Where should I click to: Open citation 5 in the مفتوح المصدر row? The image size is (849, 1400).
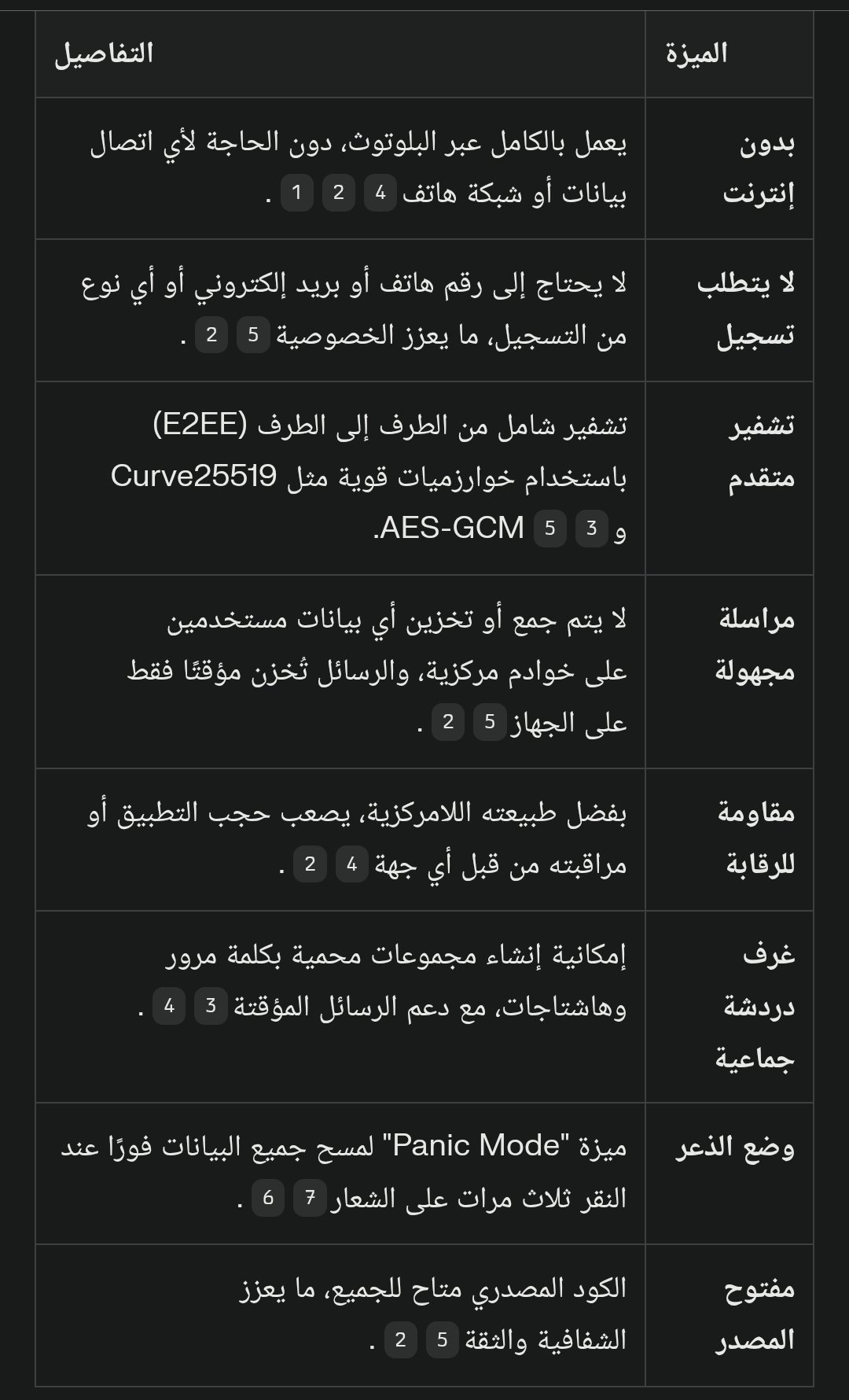click(x=442, y=1340)
